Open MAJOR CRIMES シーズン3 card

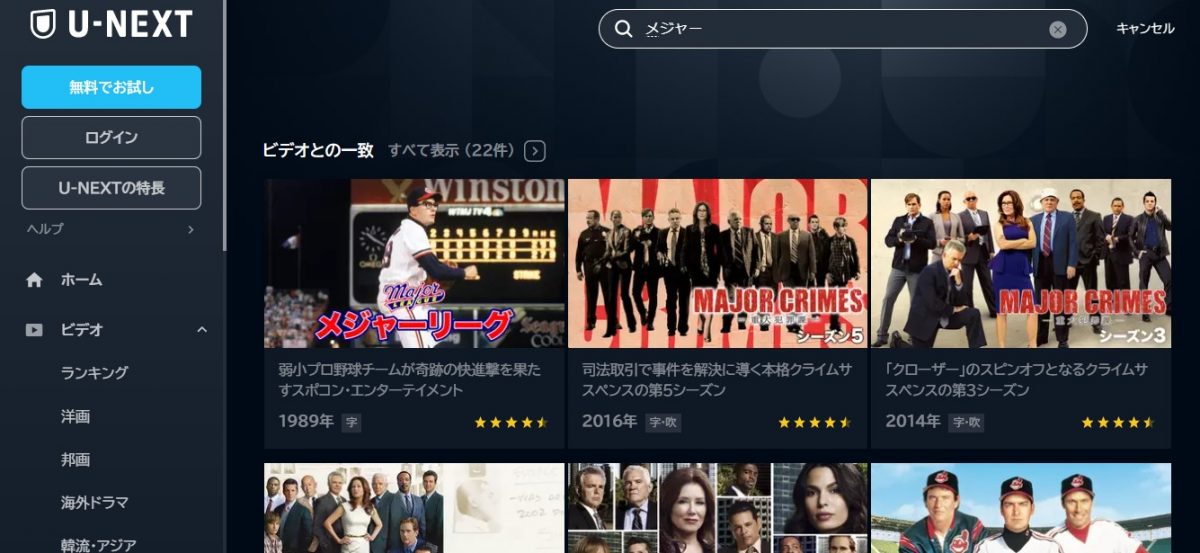point(1020,312)
